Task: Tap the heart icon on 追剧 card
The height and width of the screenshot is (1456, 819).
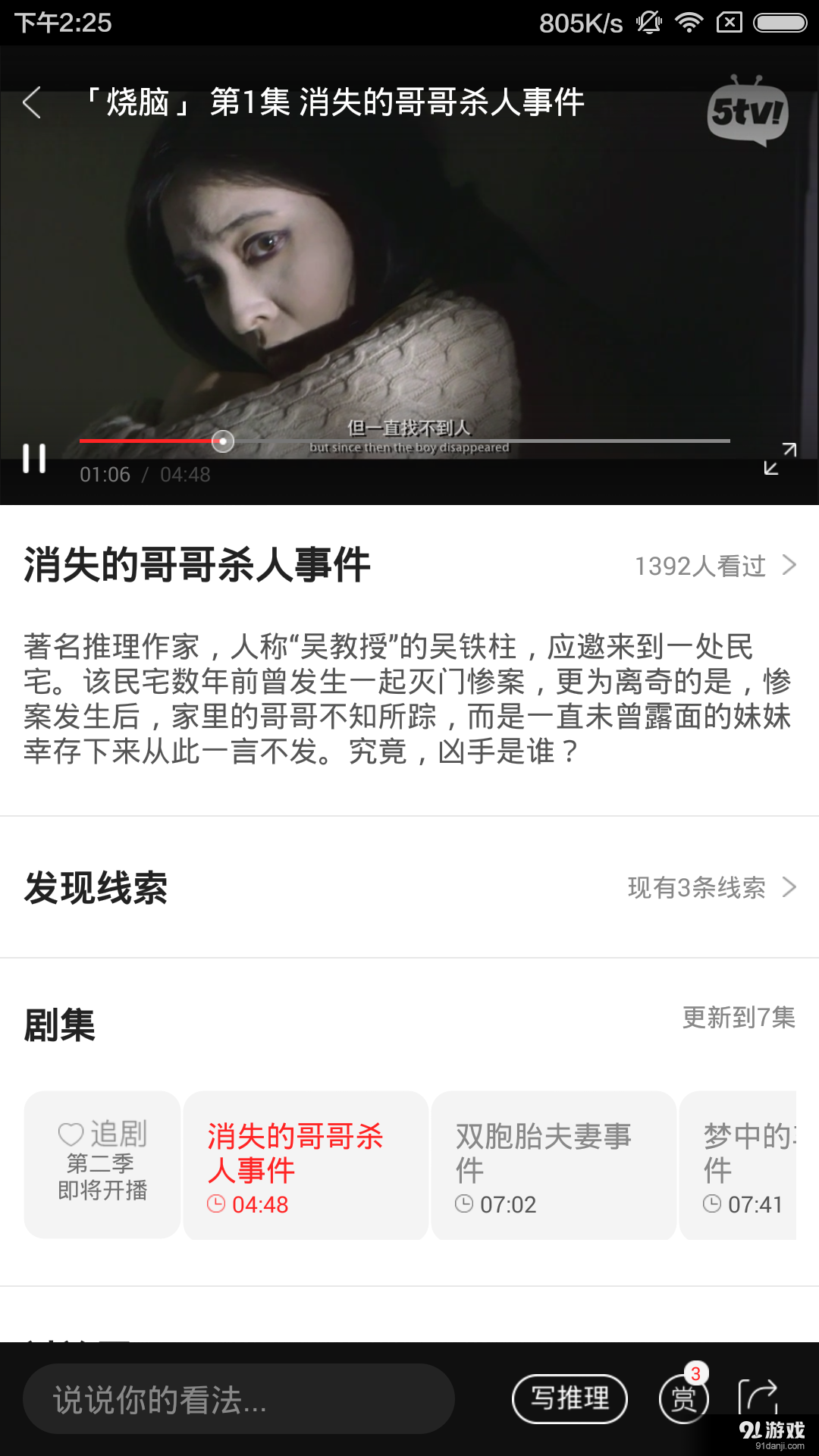Action: click(70, 1135)
